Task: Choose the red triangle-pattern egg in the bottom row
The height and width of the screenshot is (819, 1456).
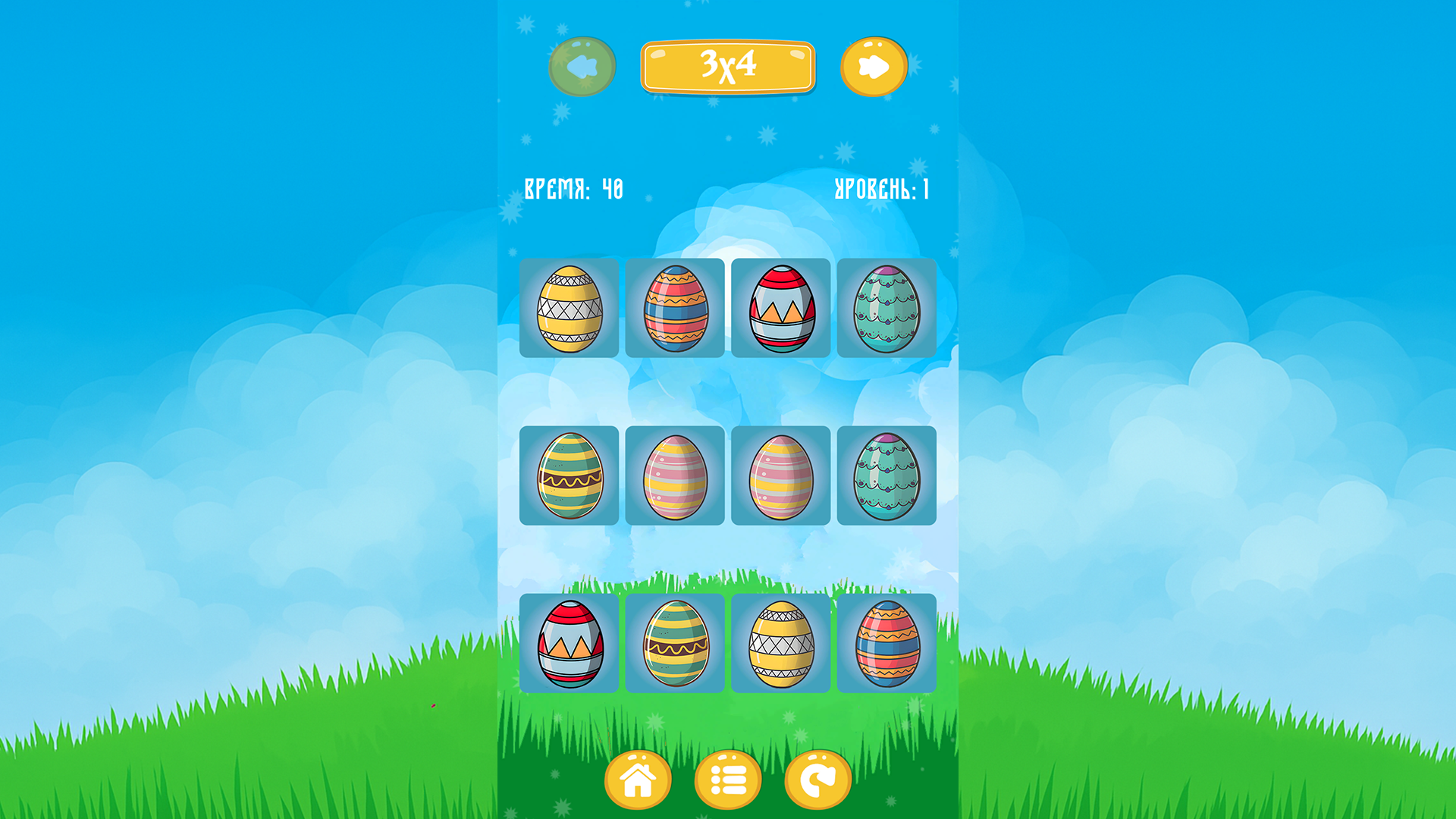Action: tap(570, 643)
